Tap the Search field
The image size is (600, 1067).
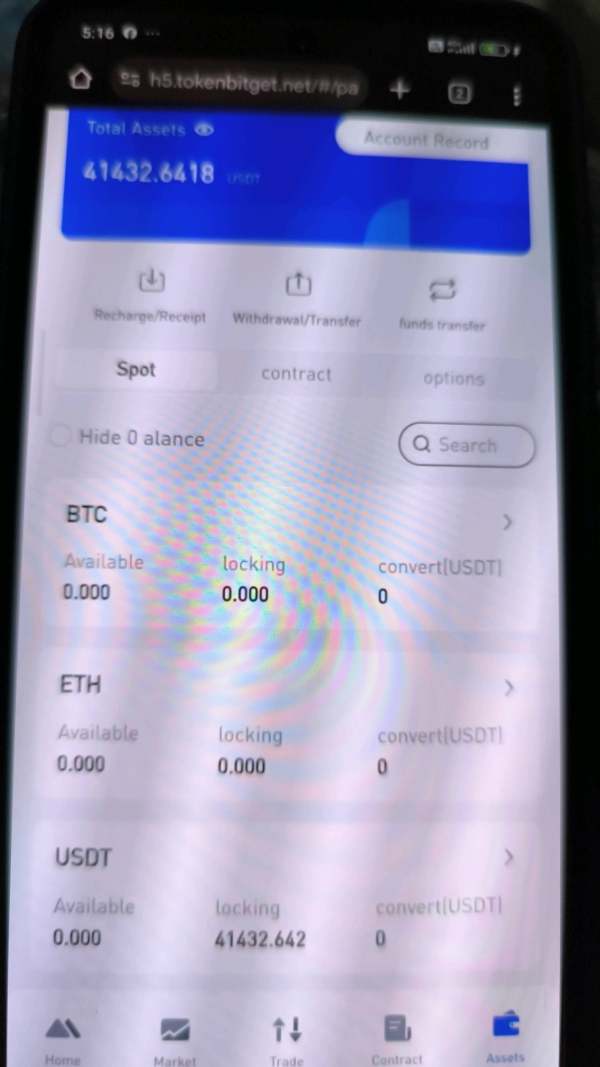point(467,446)
